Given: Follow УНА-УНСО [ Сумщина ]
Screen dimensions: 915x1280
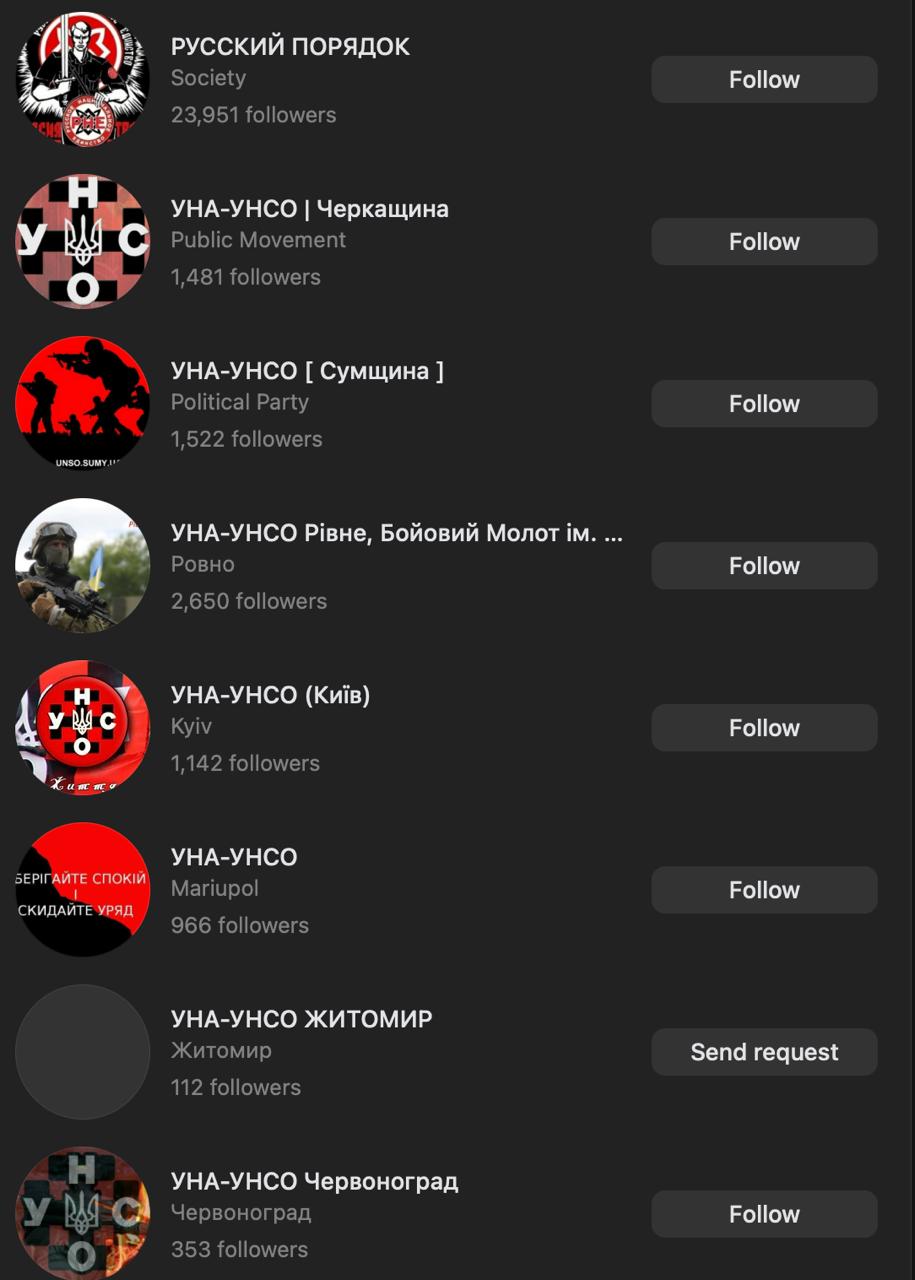Looking at the screenshot, I should click(x=764, y=404).
